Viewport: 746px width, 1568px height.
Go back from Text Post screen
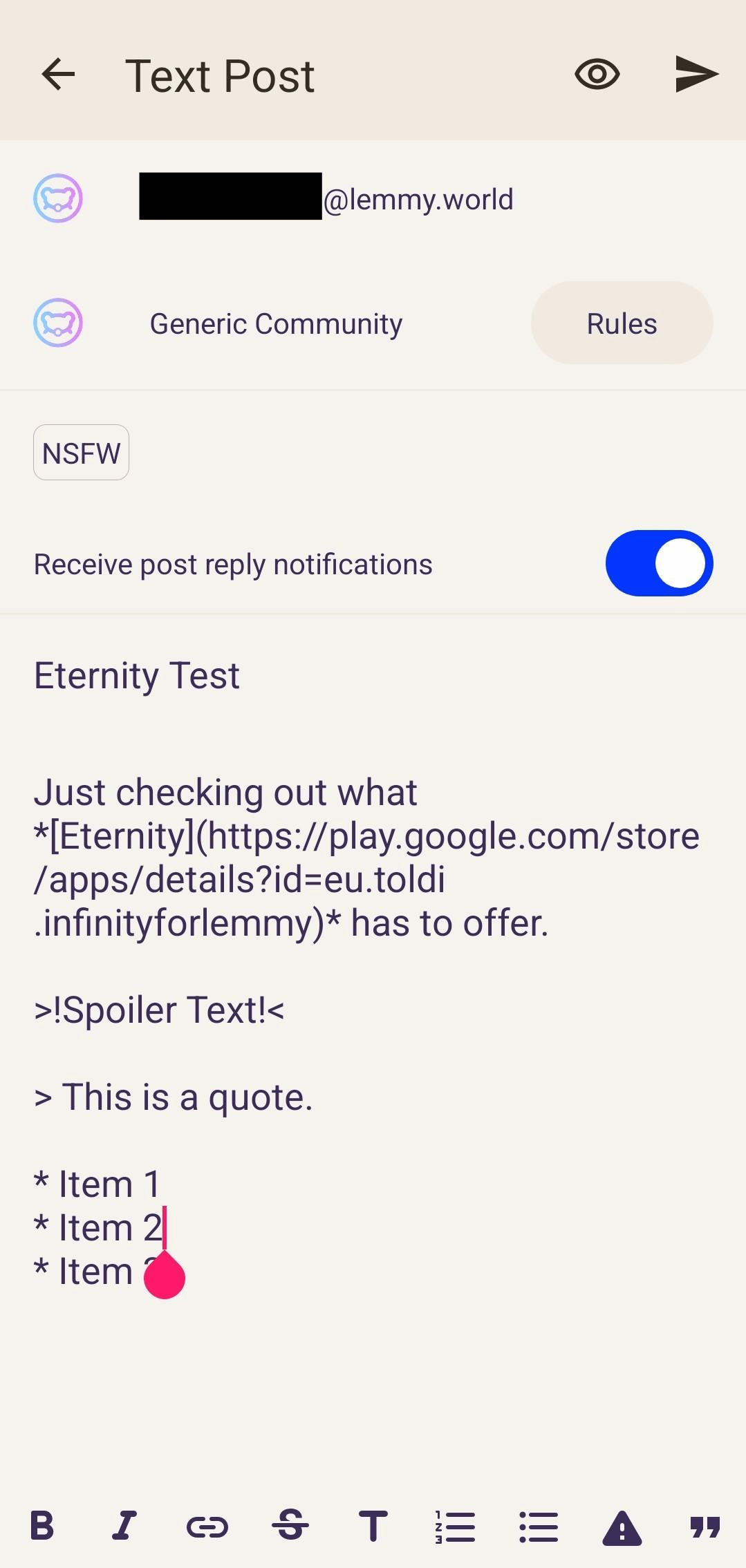pyautogui.click(x=58, y=75)
